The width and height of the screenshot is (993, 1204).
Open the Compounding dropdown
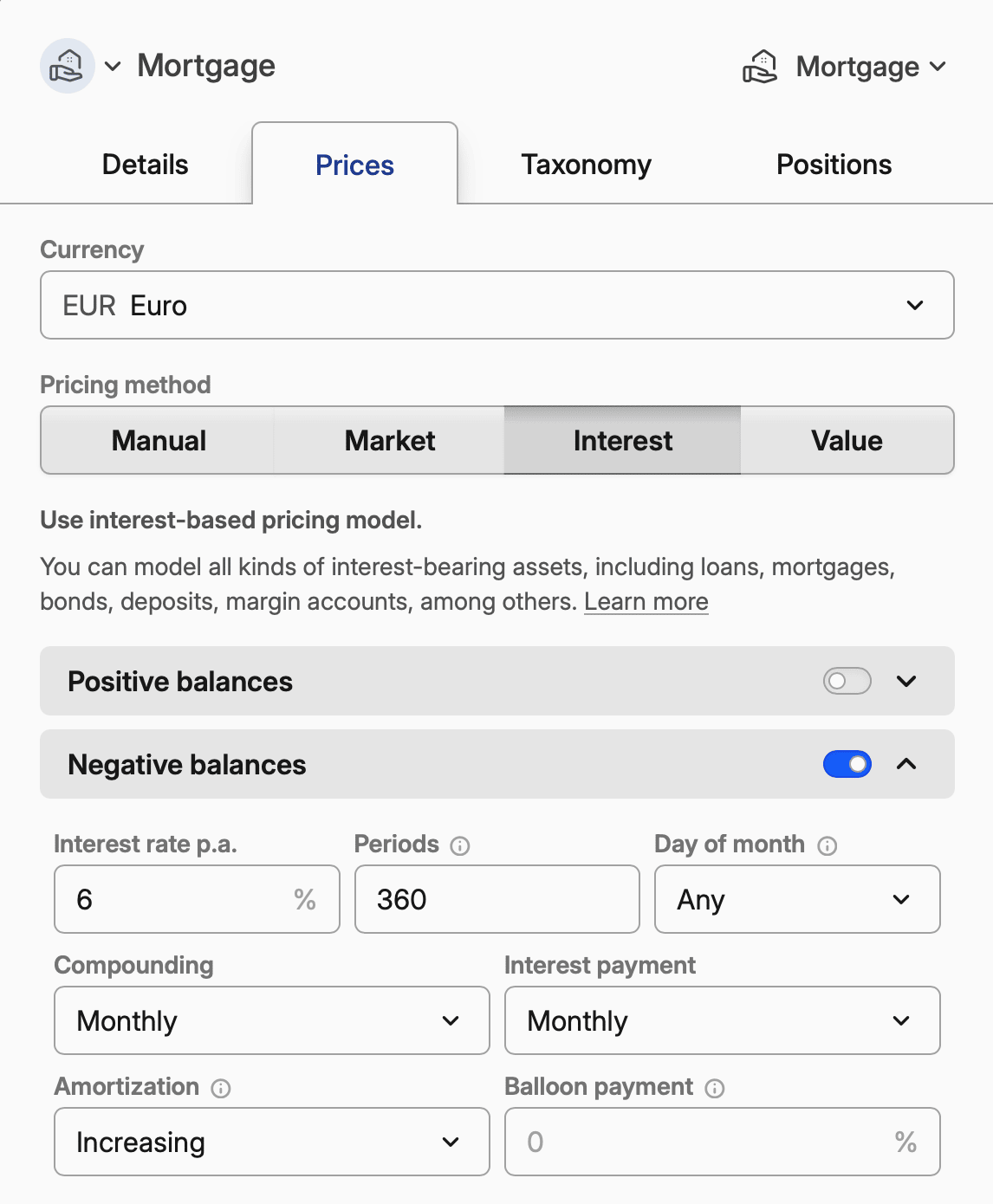click(271, 1020)
